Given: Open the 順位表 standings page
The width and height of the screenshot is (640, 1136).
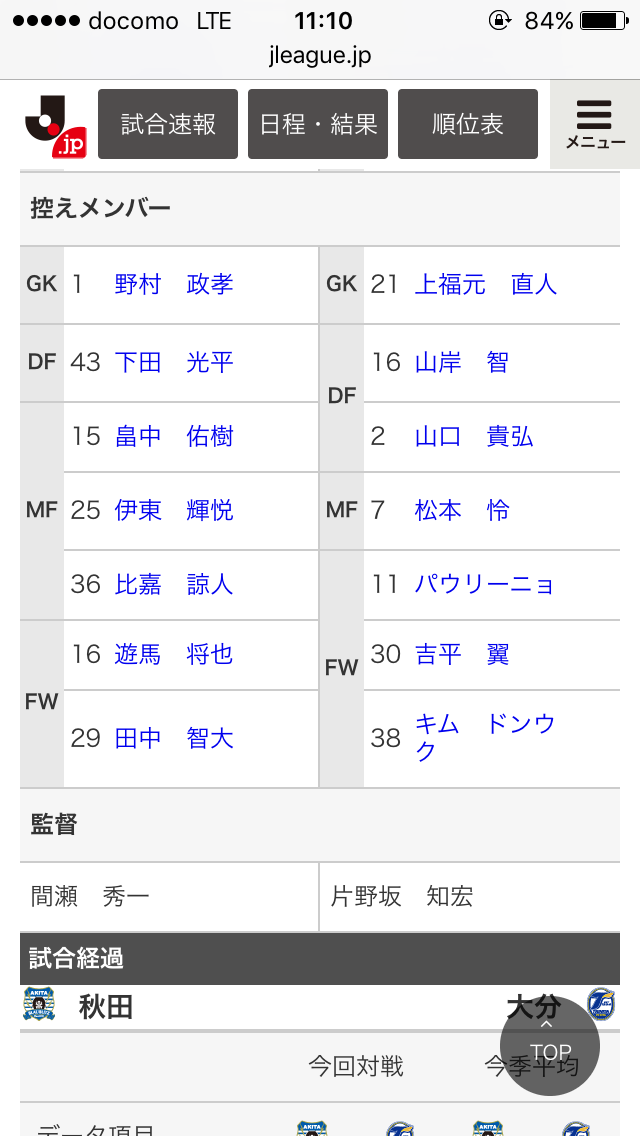Looking at the screenshot, I should 468,124.
